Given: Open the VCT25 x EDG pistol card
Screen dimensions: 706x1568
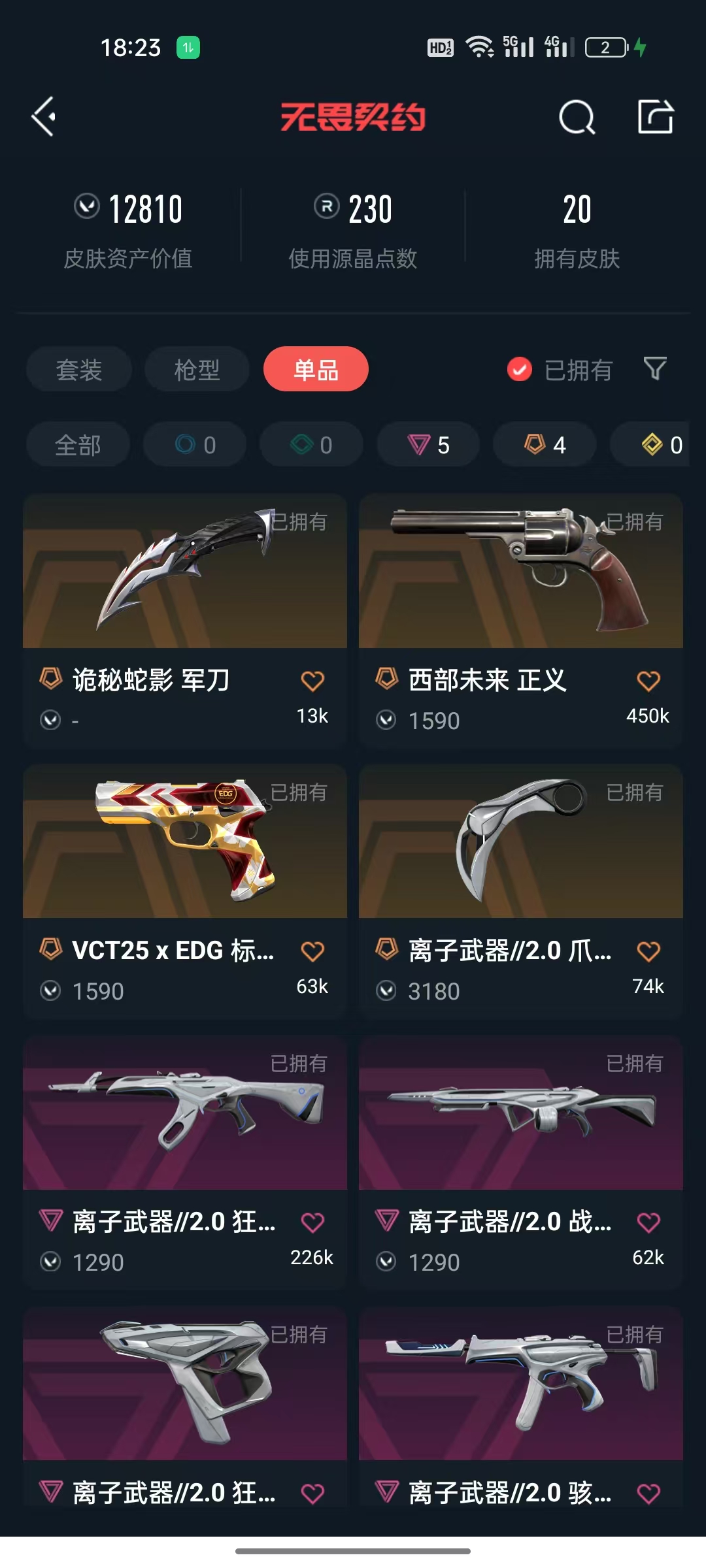Looking at the screenshot, I should coord(185,891).
